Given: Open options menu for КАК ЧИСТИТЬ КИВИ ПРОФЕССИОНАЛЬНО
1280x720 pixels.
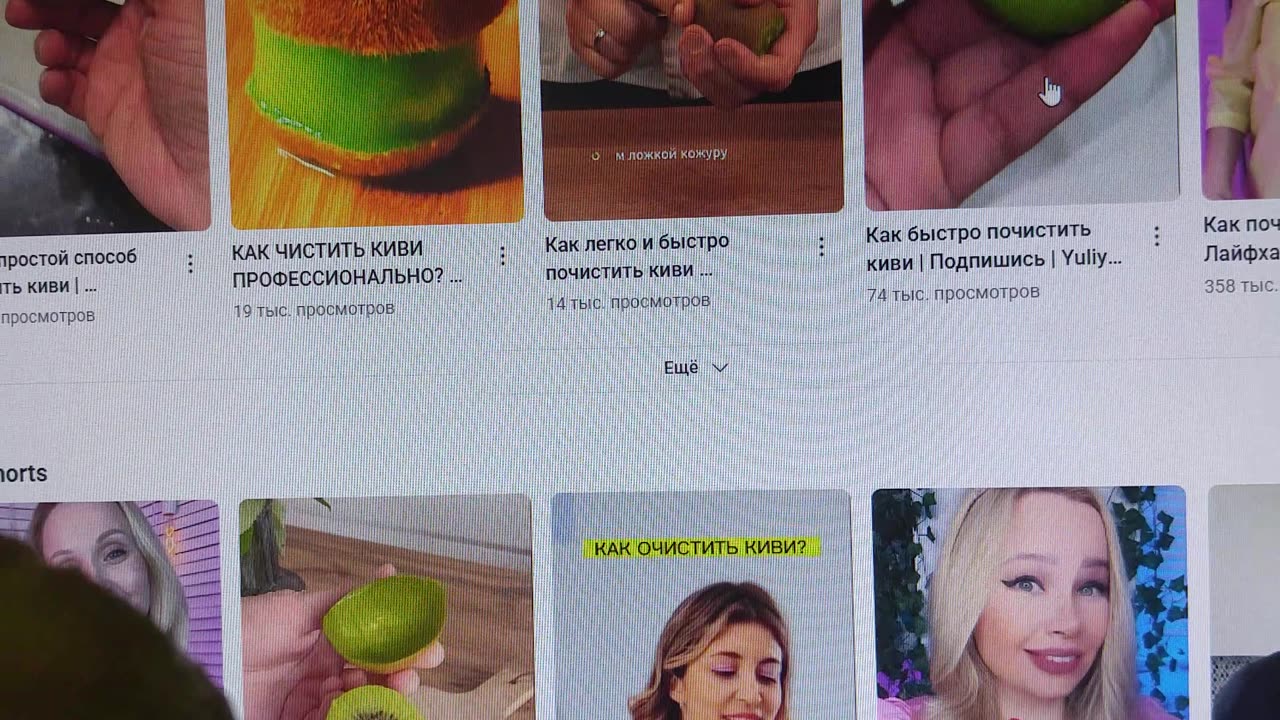Looking at the screenshot, I should coord(502,256).
